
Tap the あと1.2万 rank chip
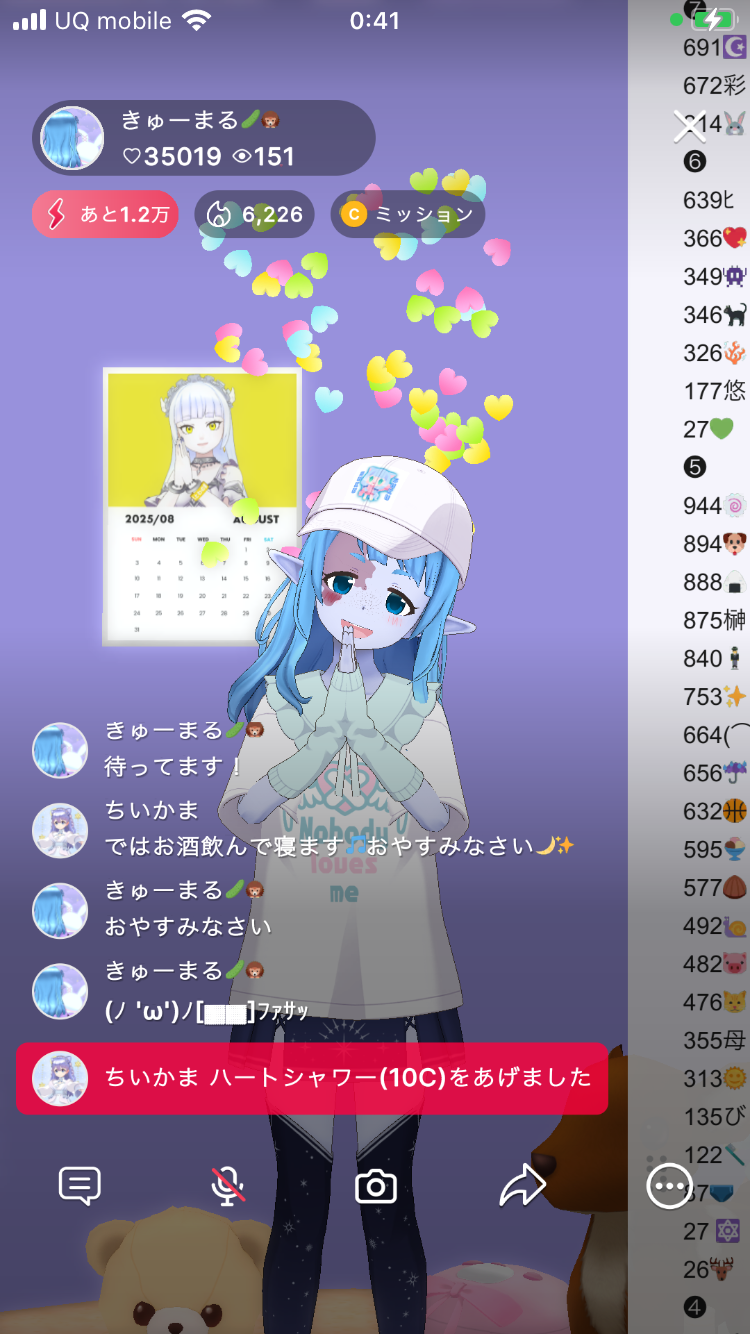[x=105, y=214]
